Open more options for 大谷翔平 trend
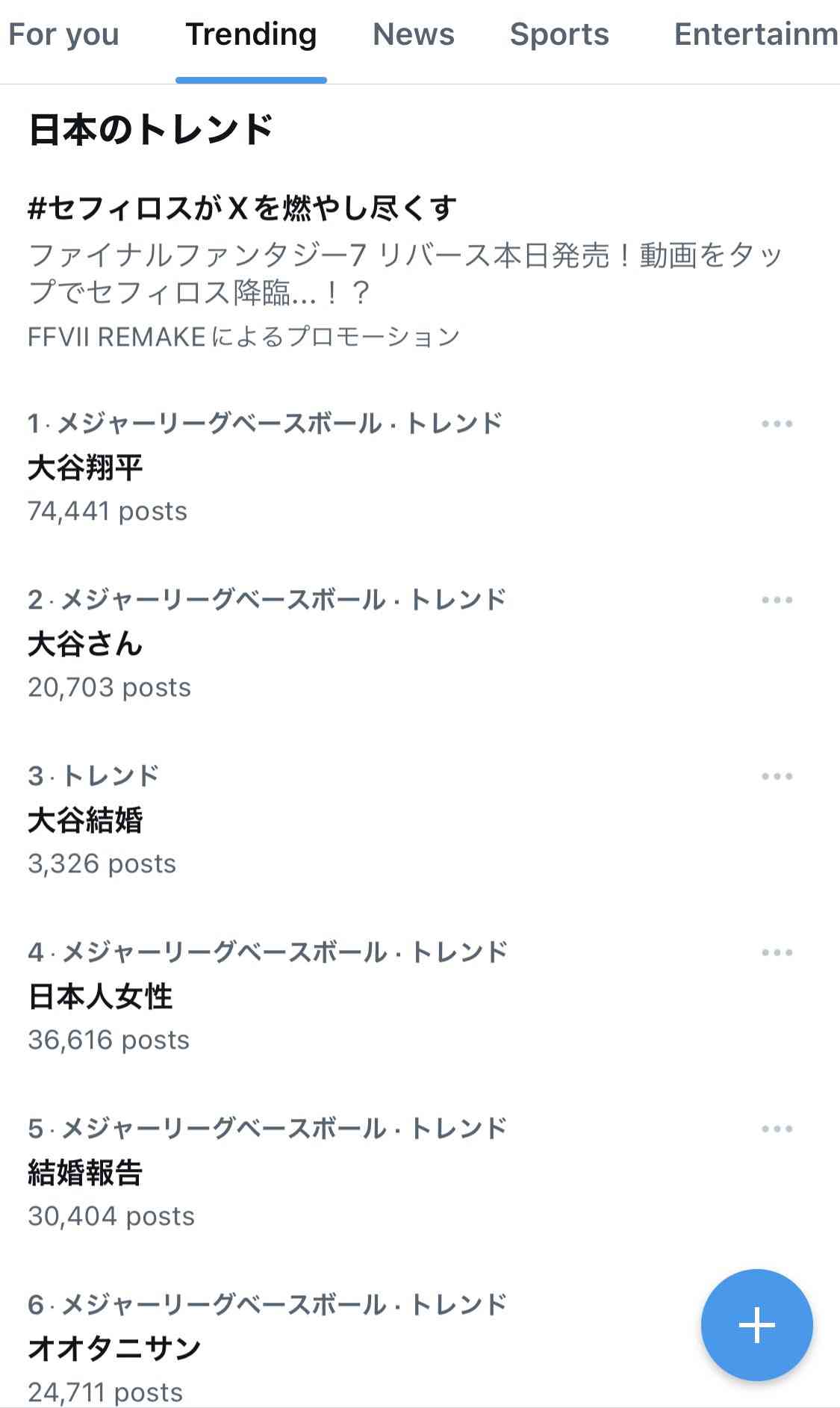This screenshot has width=840, height=1408. [x=777, y=424]
